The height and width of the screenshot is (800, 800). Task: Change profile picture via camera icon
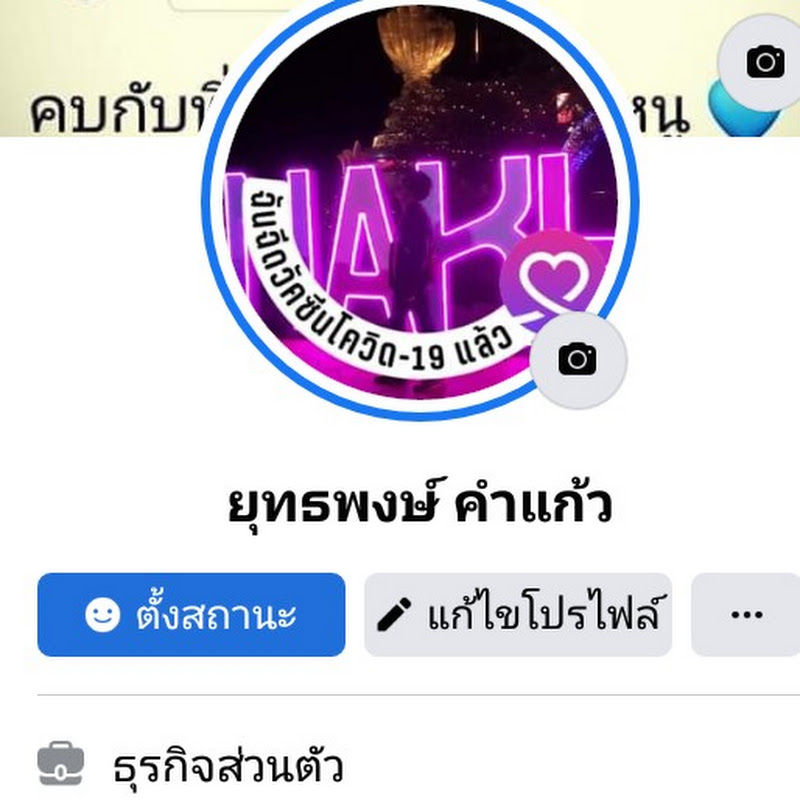(x=578, y=360)
